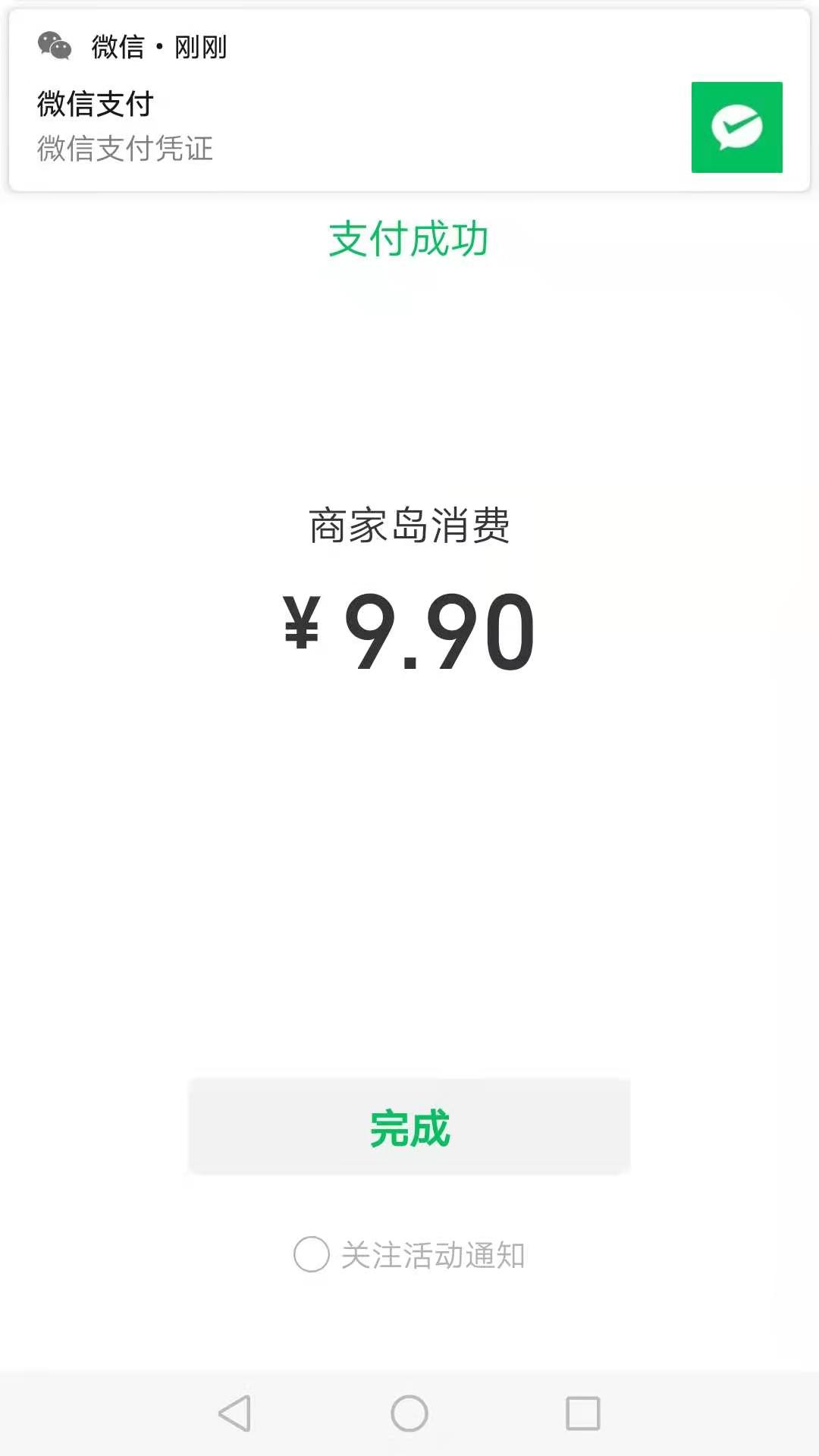
Task: Open the recent apps view
Action: coord(583,1414)
